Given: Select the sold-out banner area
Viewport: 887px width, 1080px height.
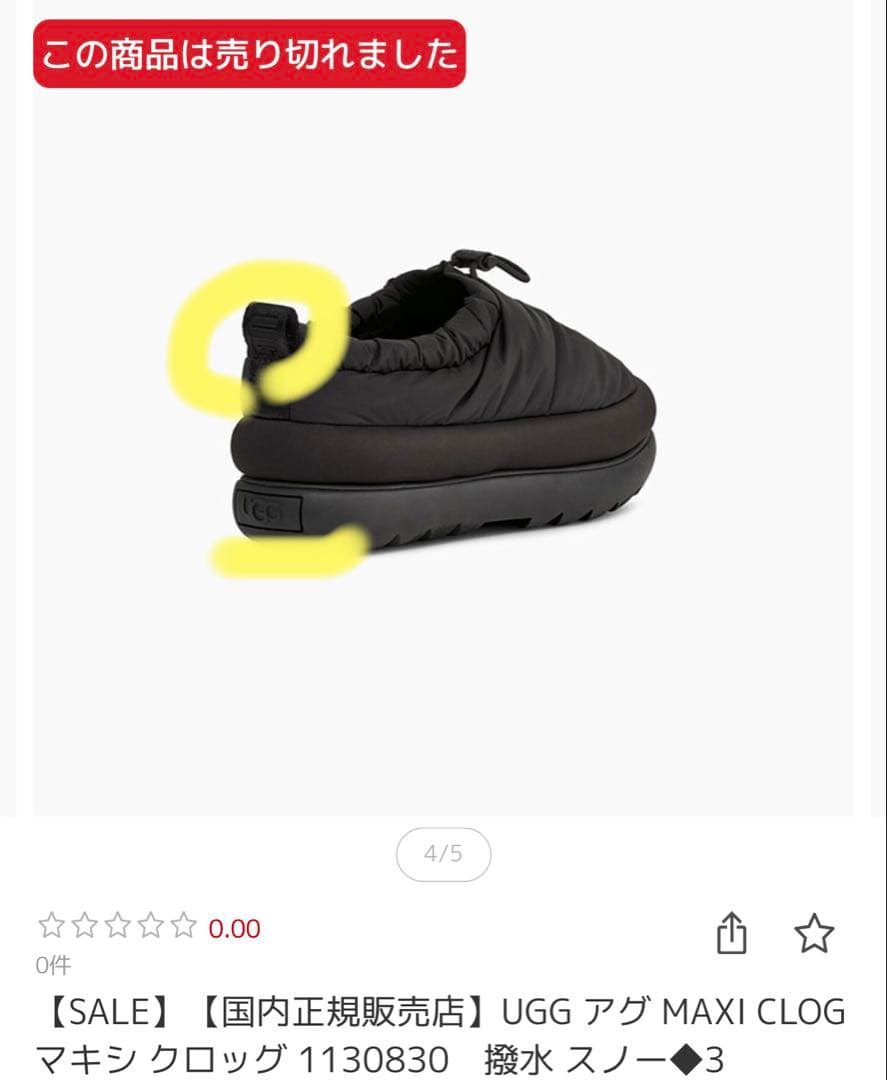Looking at the screenshot, I should 250,55.
